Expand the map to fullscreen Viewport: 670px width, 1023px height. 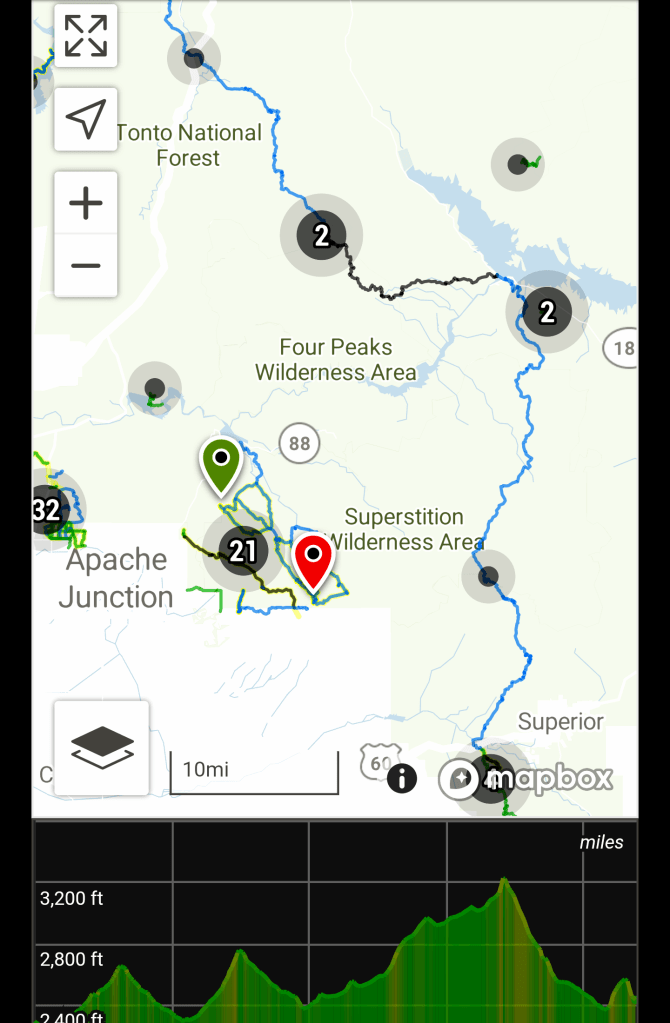(86, 36)
